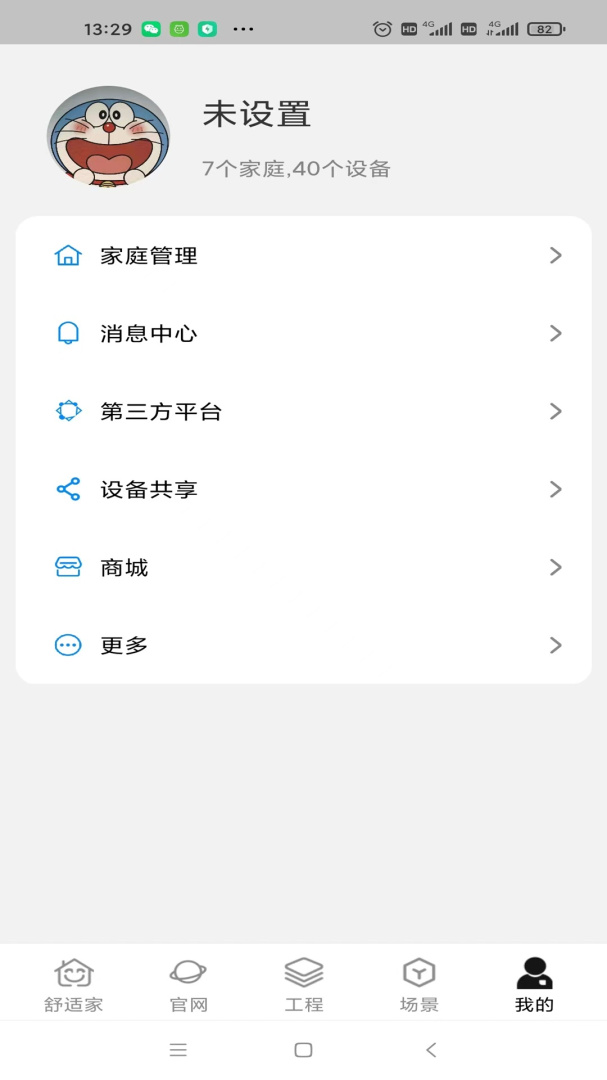Select the 我的 tab
The image size is (607, 1080).
coord(534,985)
